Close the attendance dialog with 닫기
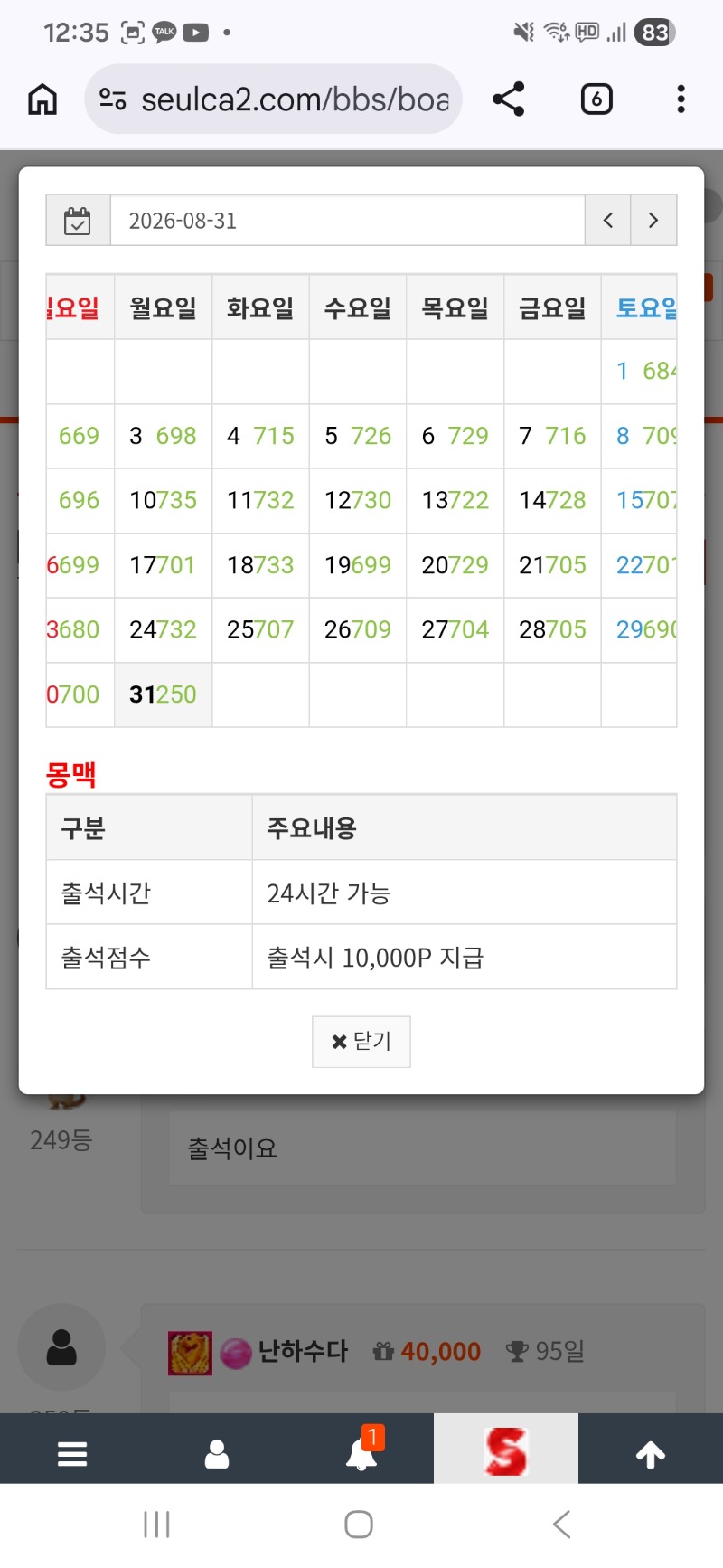Image resolution: width=723 pixels, height=1568 pixels. 361,1042
